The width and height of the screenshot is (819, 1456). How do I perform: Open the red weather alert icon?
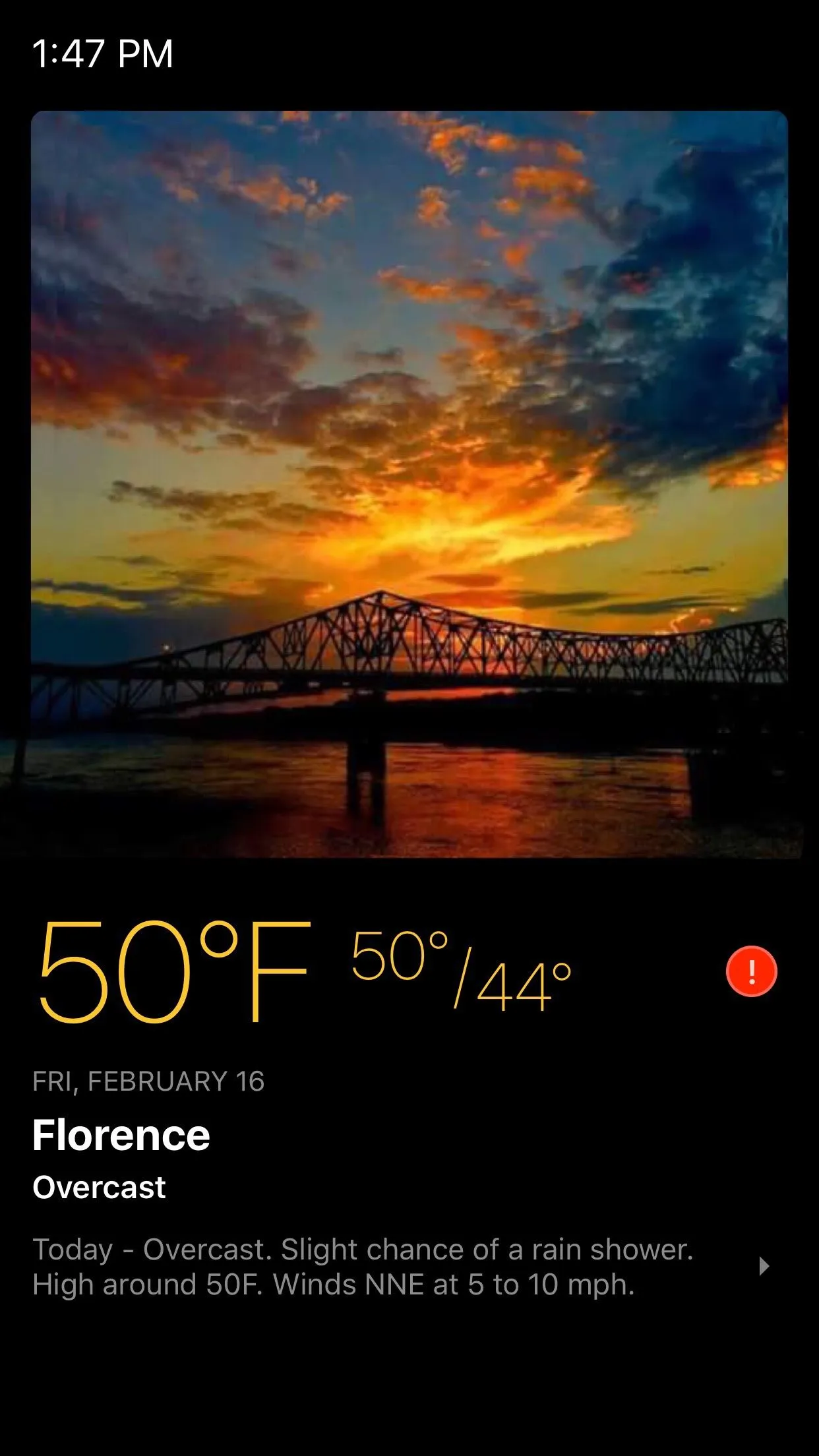[751, 971]
